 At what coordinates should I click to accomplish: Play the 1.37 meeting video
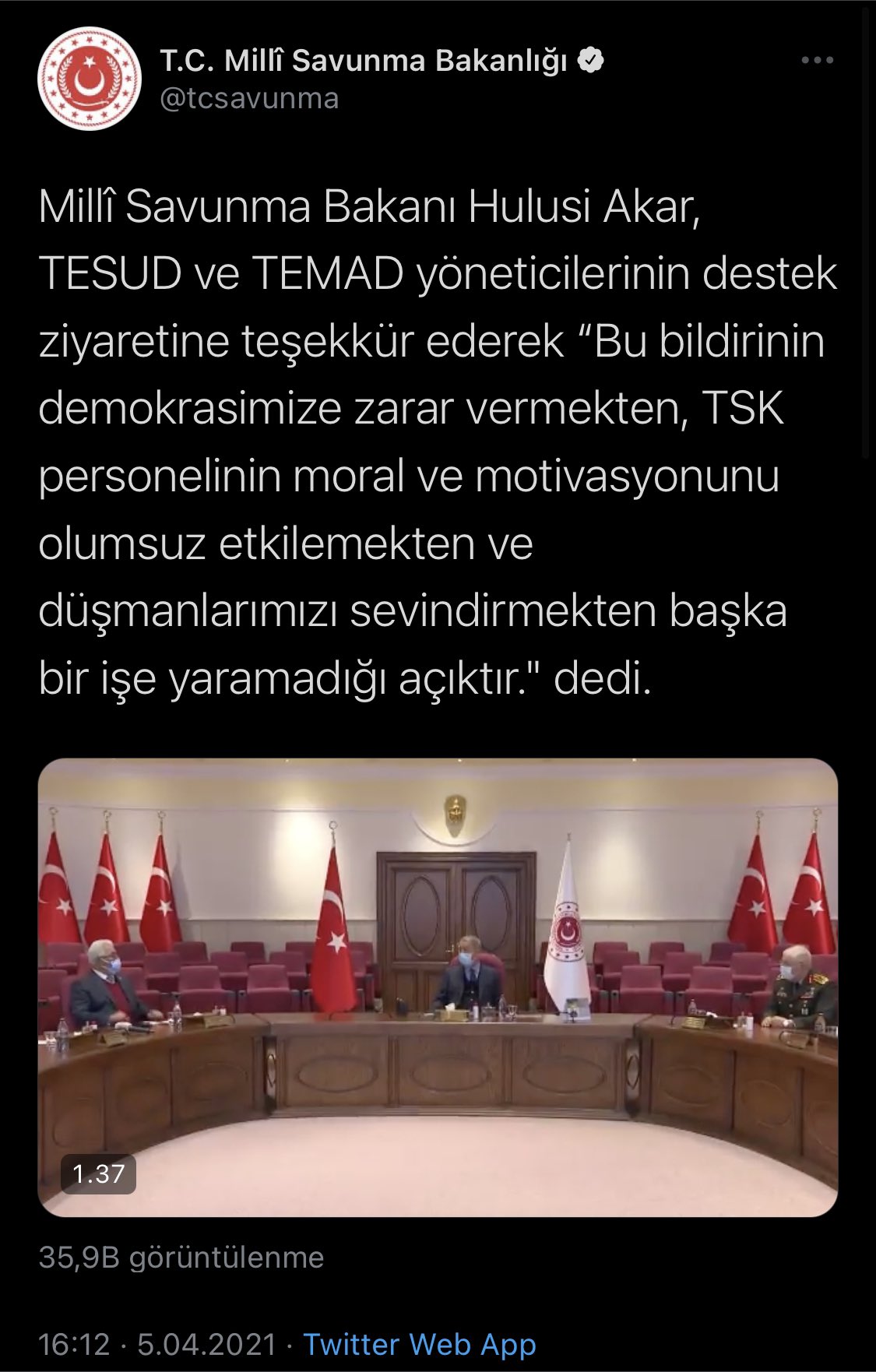pyautogui.click(x=438, y=987)
